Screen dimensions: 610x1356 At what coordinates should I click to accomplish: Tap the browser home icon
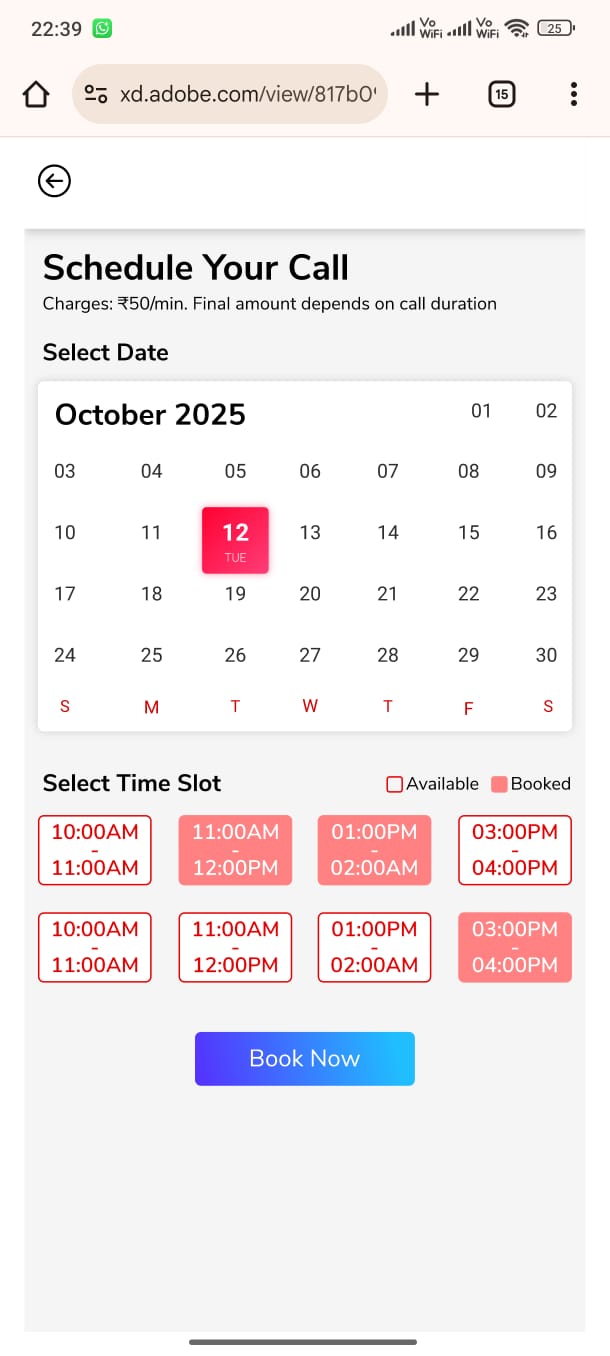tap(36, 94)
